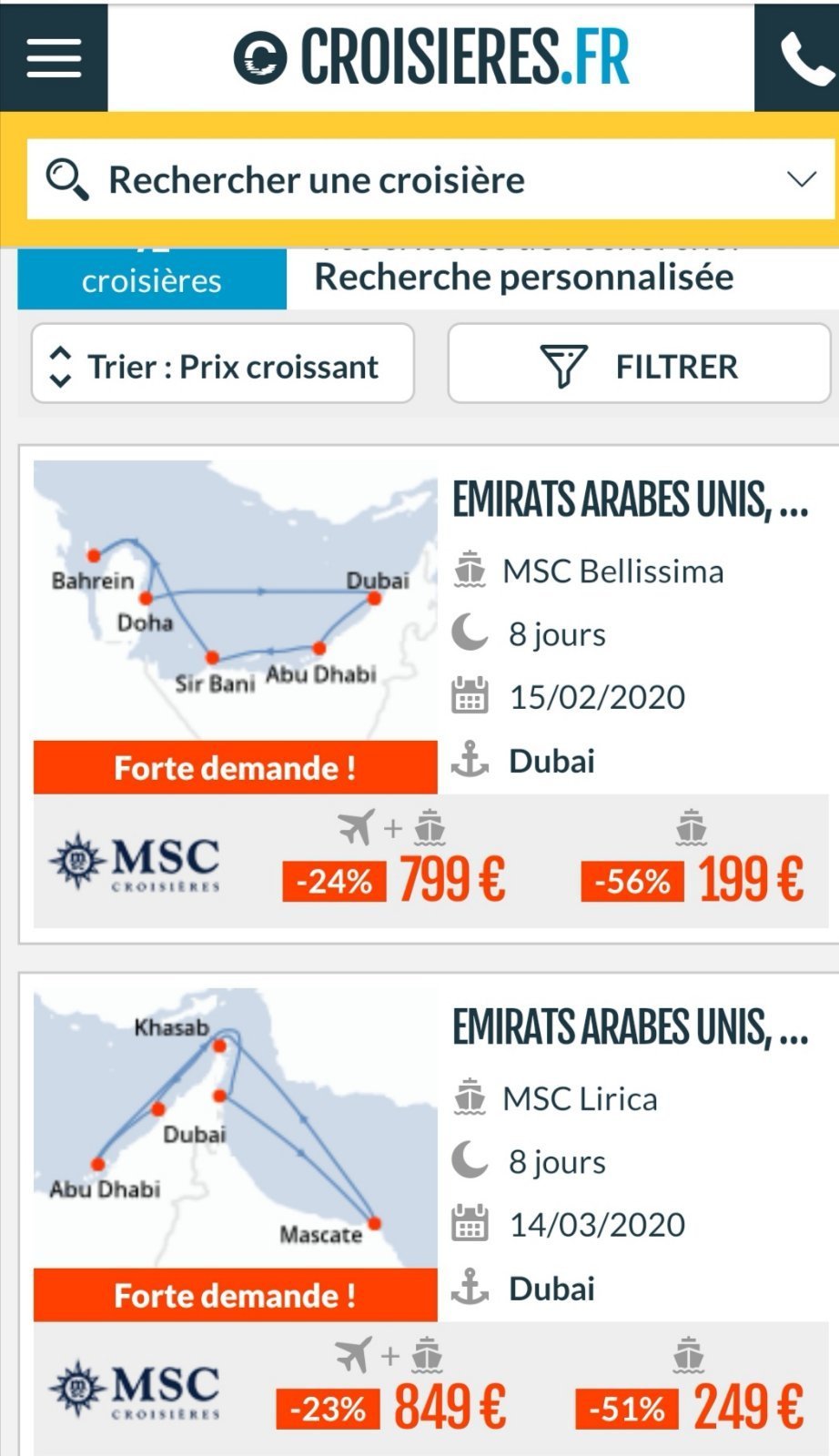Screen dimensions: 839x1456
Task: Select the 849 € flight and cruise offer
Action: 450,1407
